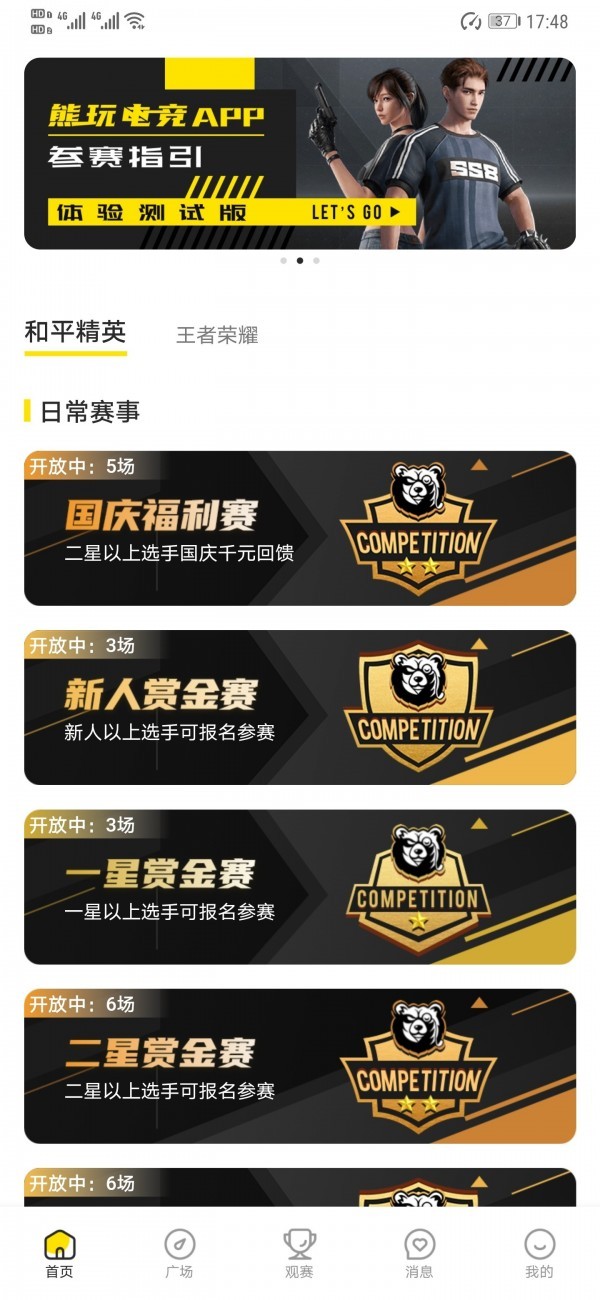Open the 国庆福利赛 competition card

pyautogui.click(x=300, y=528)
